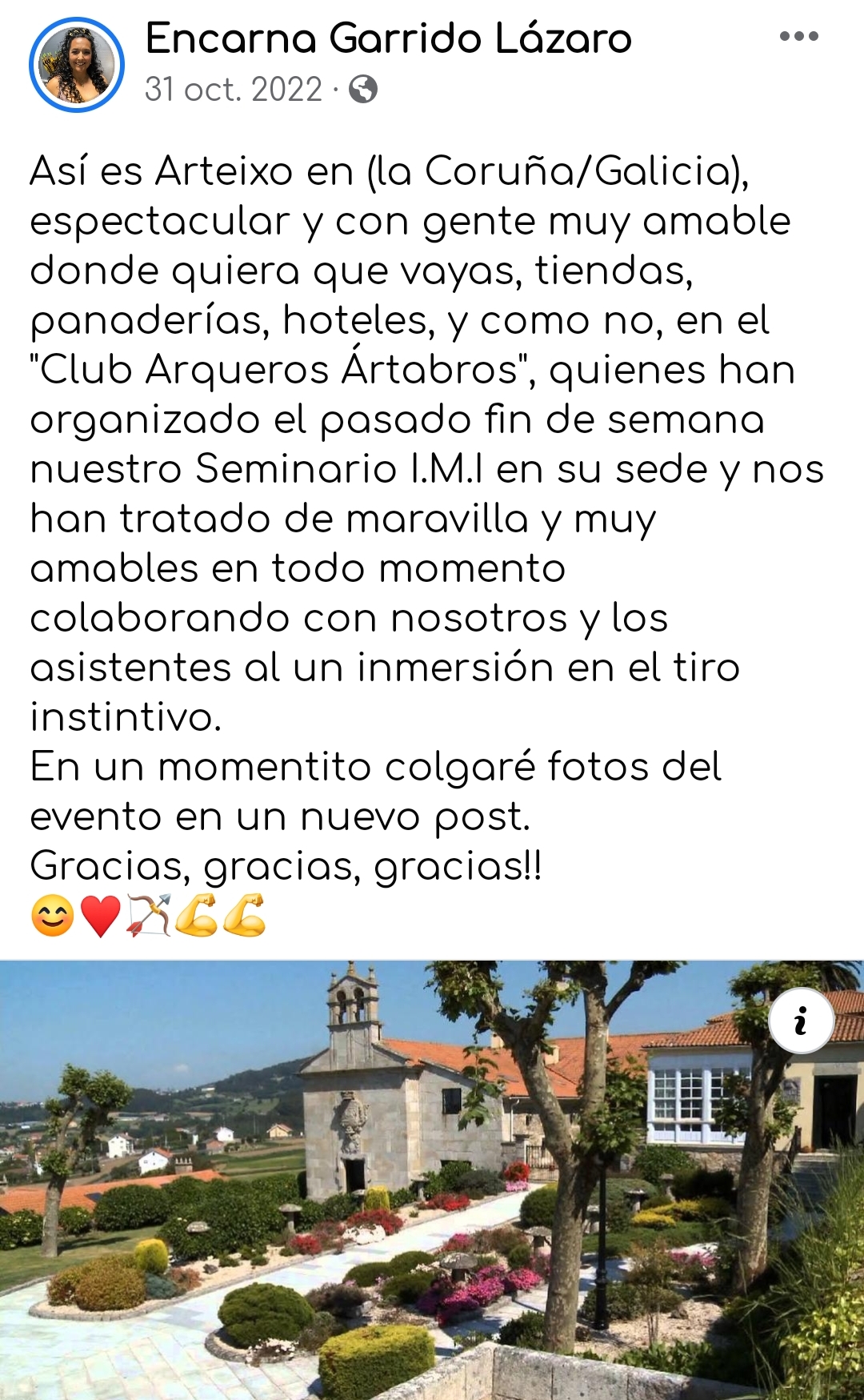Tap the info icon on the photo
Image resolution: width=864 pixels, height=1400 pixels.
click(801, 1021)
